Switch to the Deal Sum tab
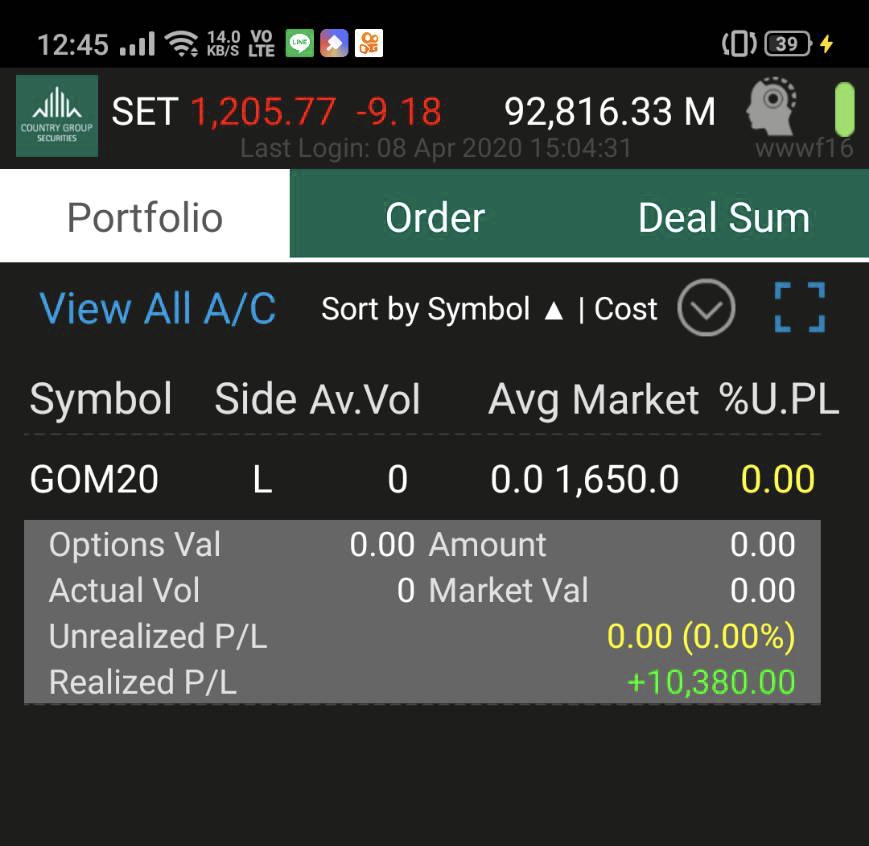Viewport: 869px width, 846px height. click(723, 217)
